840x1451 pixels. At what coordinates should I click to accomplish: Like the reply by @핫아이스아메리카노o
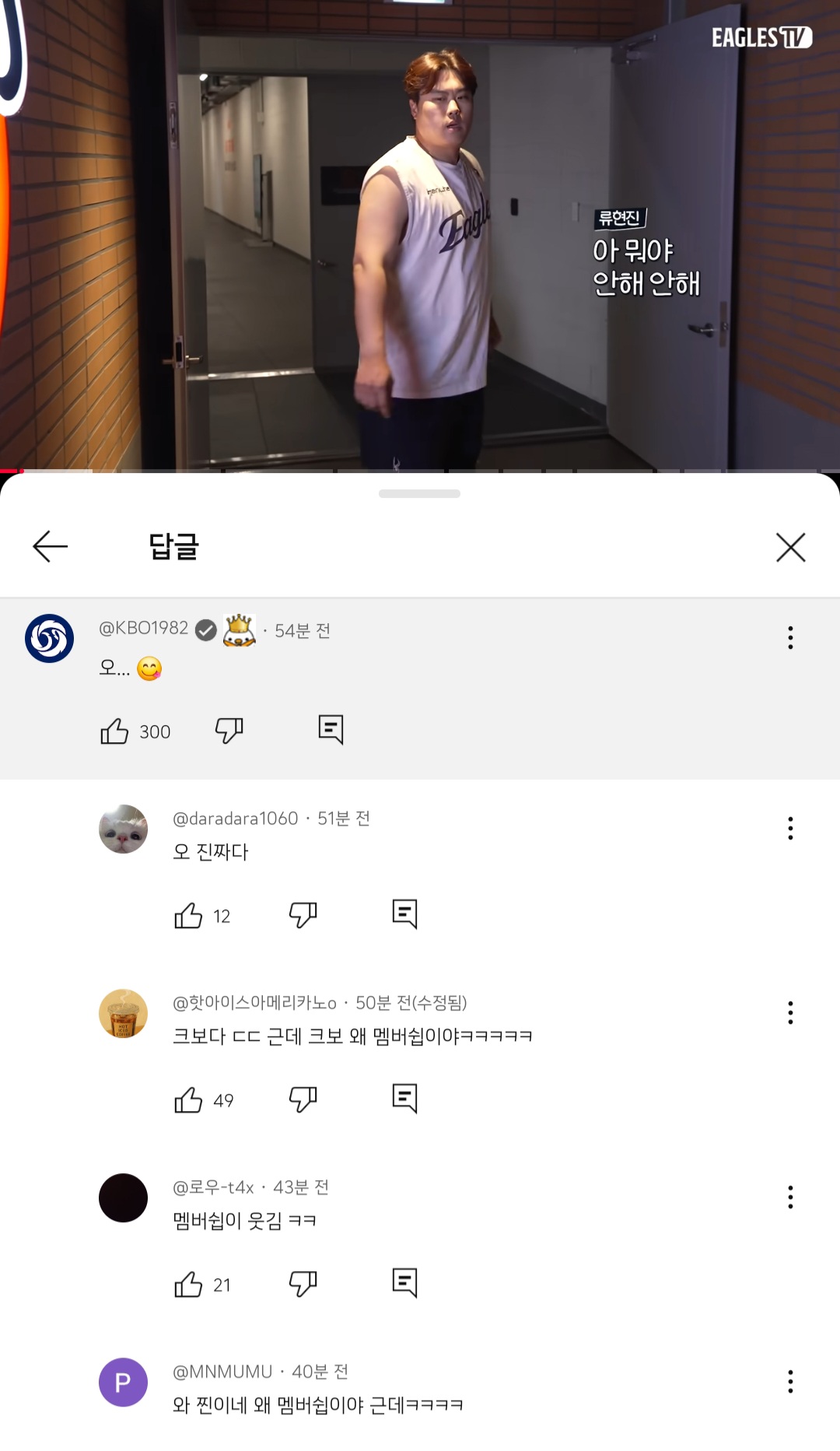coord(188,1100)
